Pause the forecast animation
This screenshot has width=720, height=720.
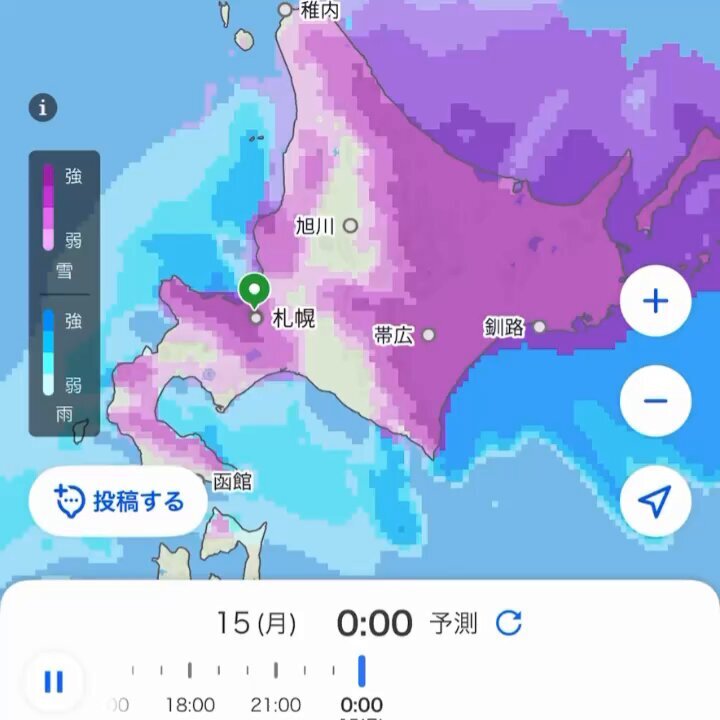tap(53, 682)
